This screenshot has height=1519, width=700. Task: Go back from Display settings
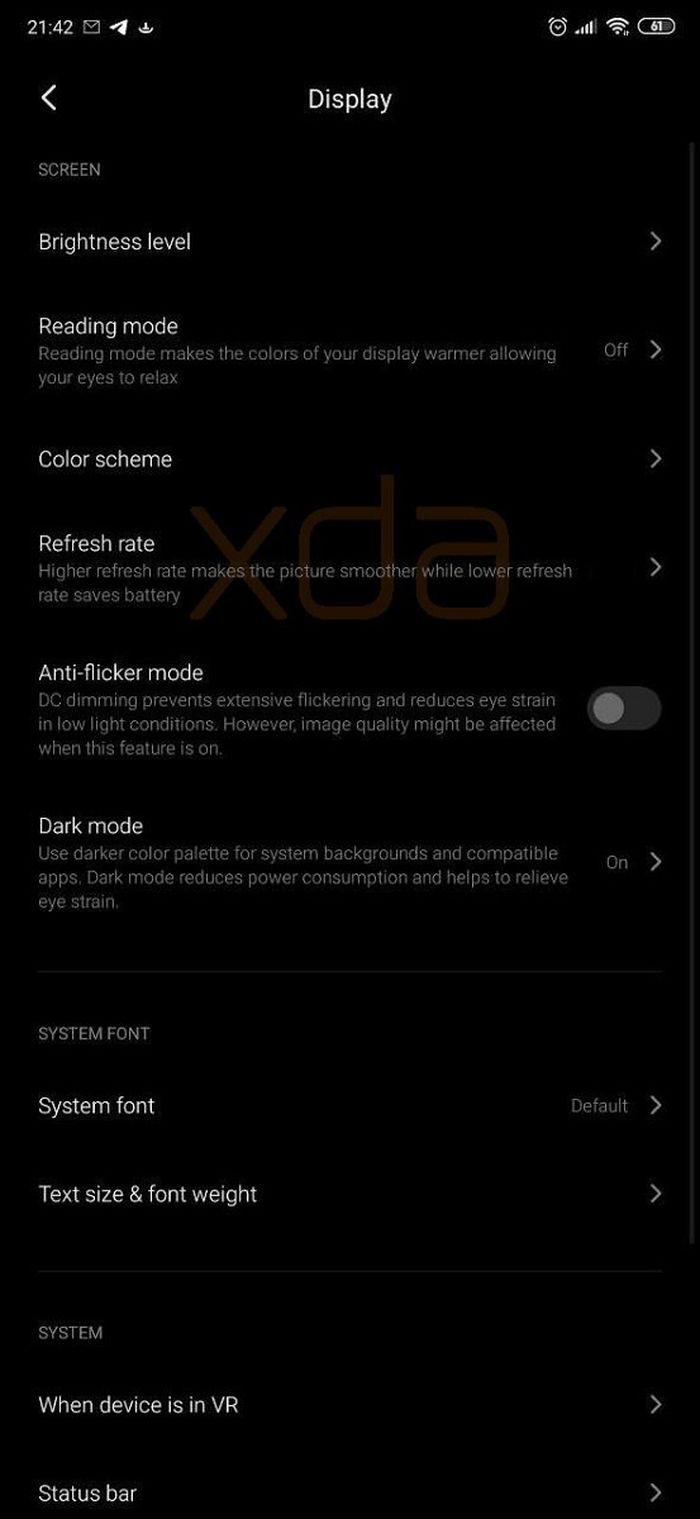pyautogui.click(x=48, y=98)
